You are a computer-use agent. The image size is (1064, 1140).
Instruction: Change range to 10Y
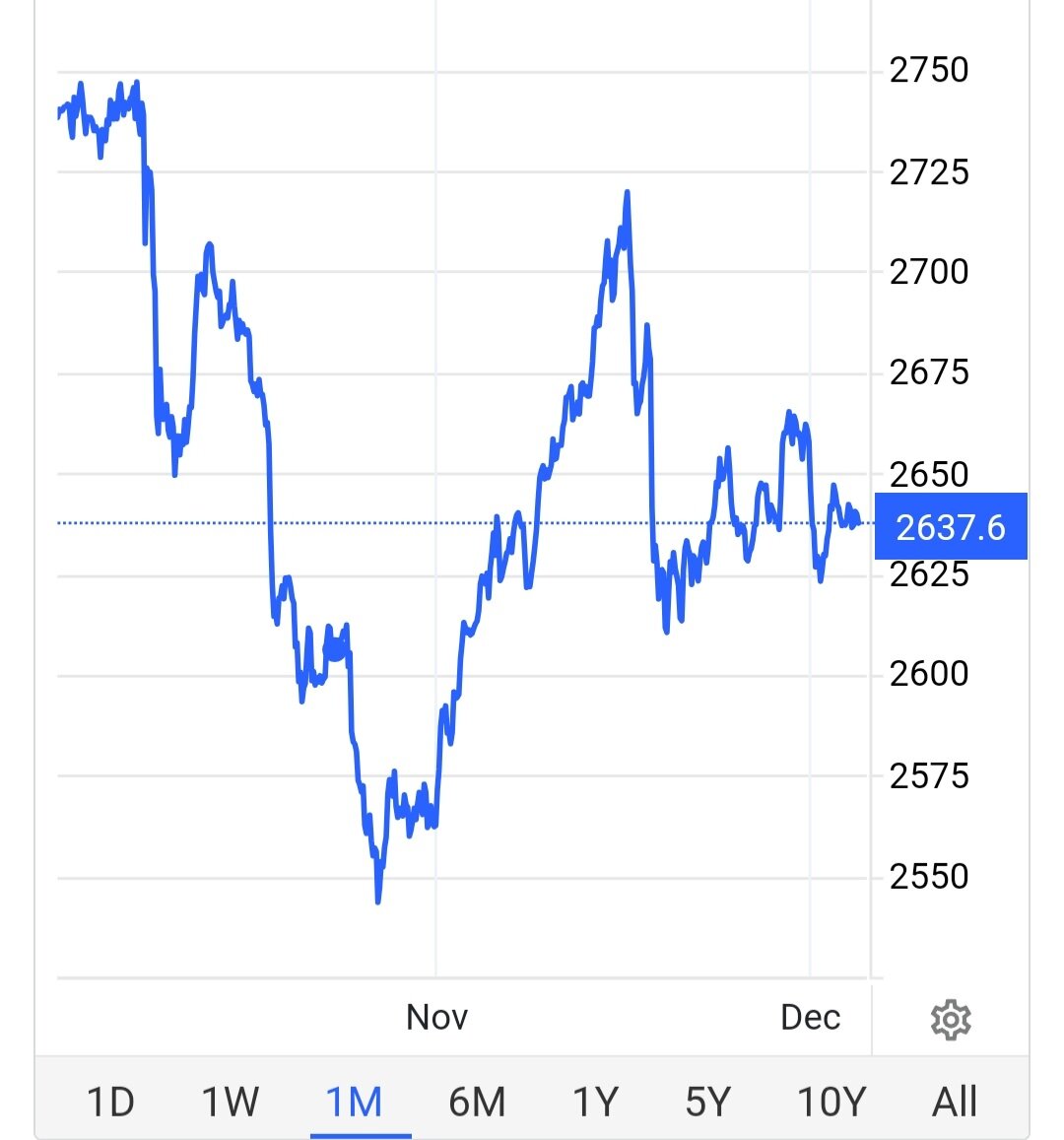[x=831, y=1101]
